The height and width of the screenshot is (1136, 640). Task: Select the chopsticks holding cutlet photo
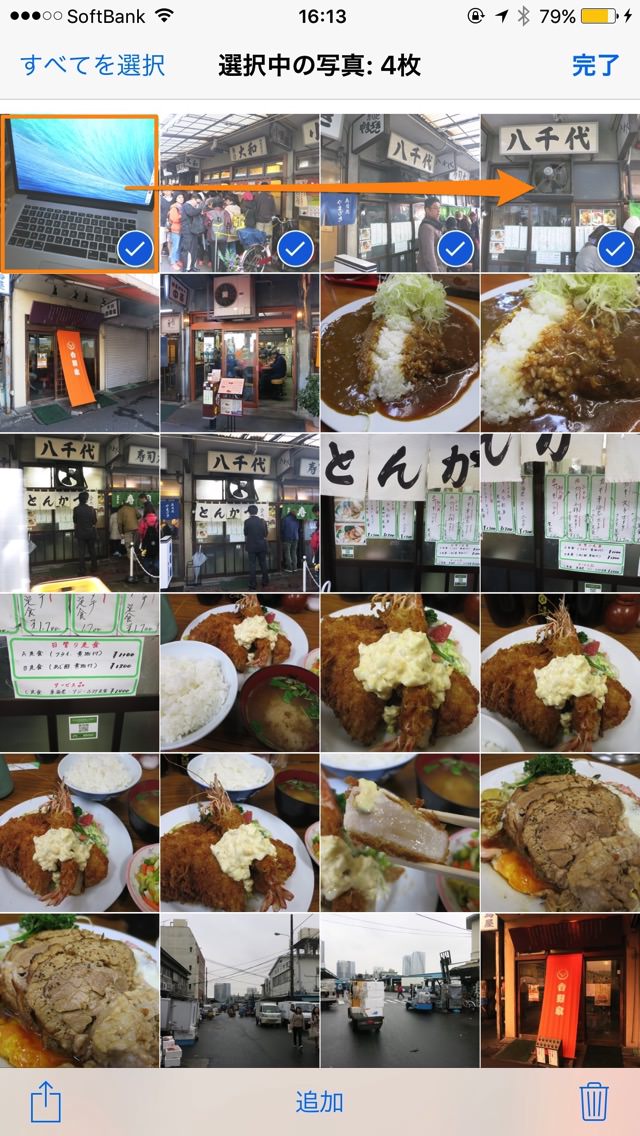[399, 832]
